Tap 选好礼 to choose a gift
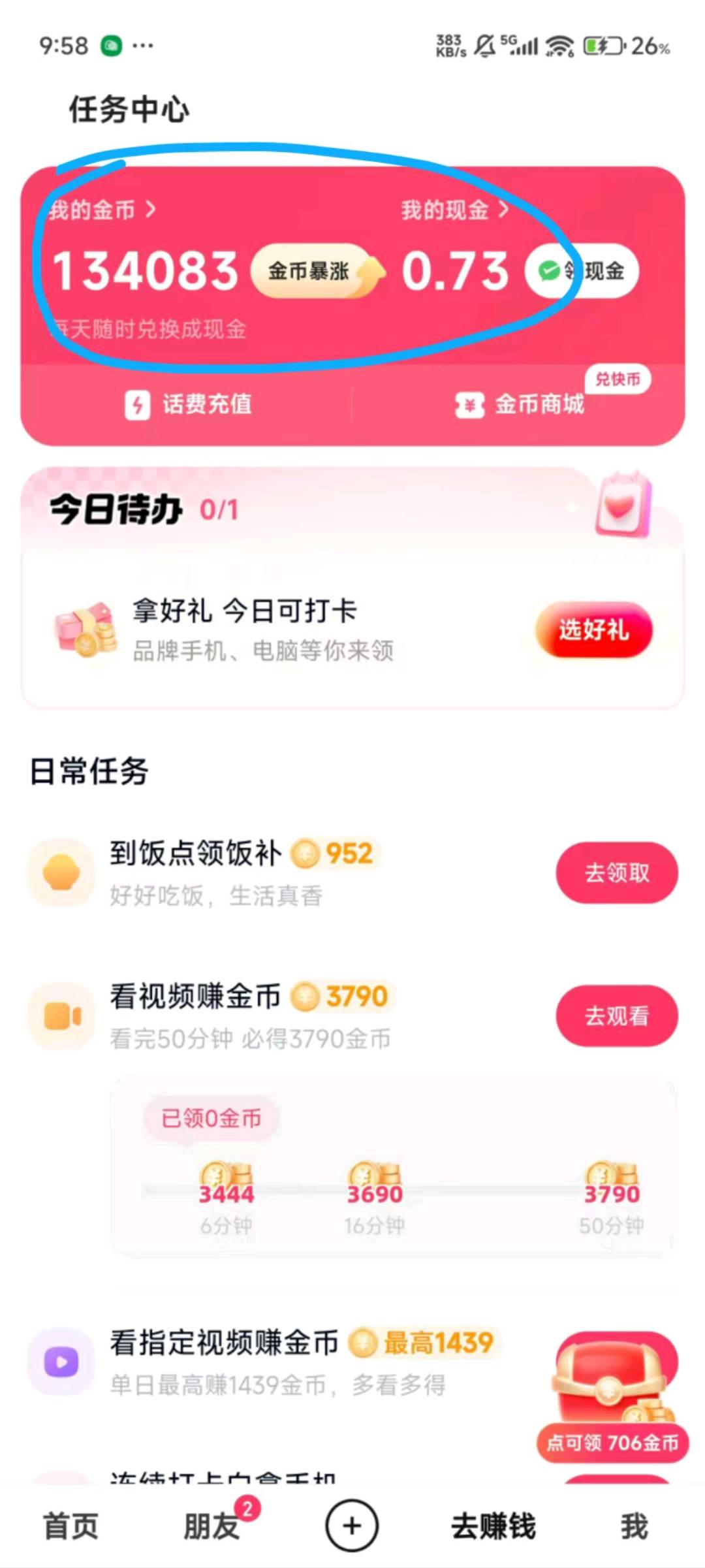Image resolution: width=705 pixels, height=1568 pixels. pyautogui.click(x=593, y=630)
